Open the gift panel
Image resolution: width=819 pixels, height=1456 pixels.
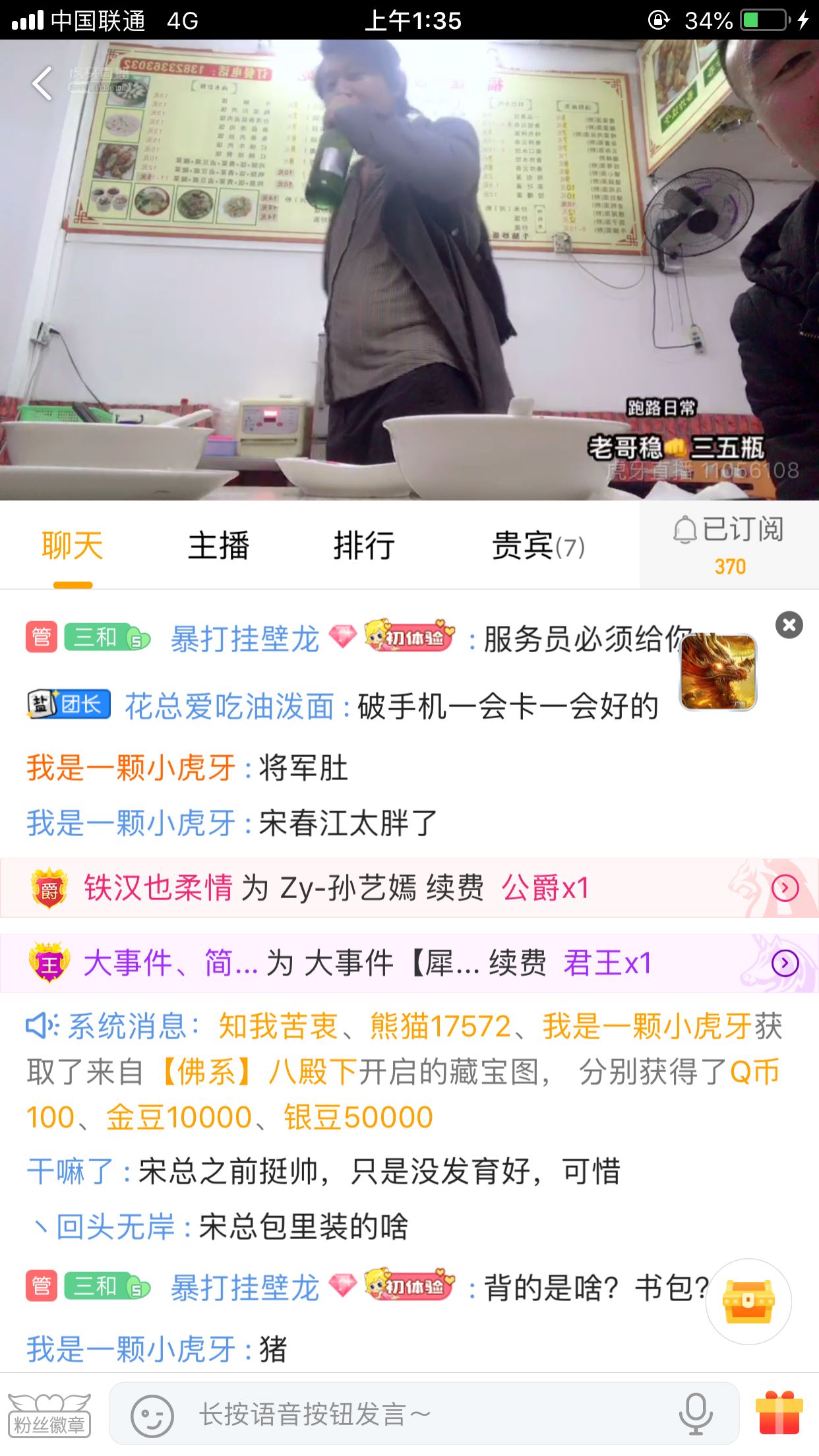pos(779,1414)
